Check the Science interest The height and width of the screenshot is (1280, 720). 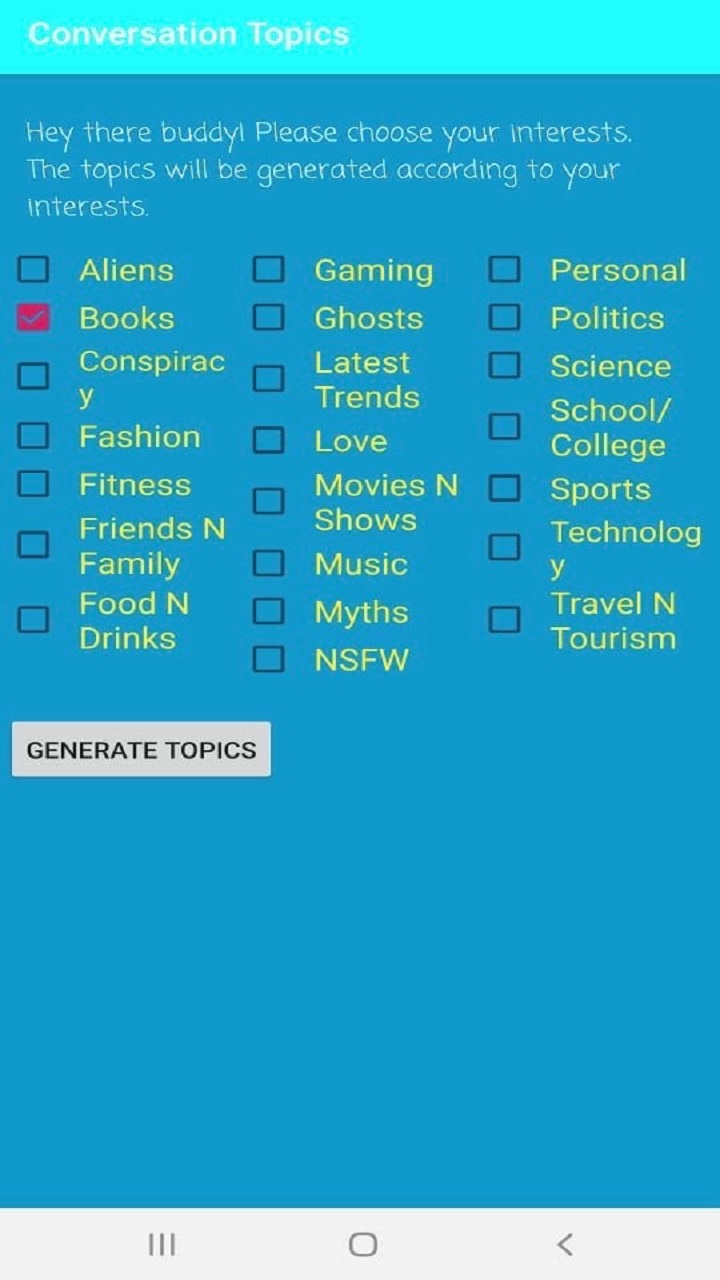(504, 365)
